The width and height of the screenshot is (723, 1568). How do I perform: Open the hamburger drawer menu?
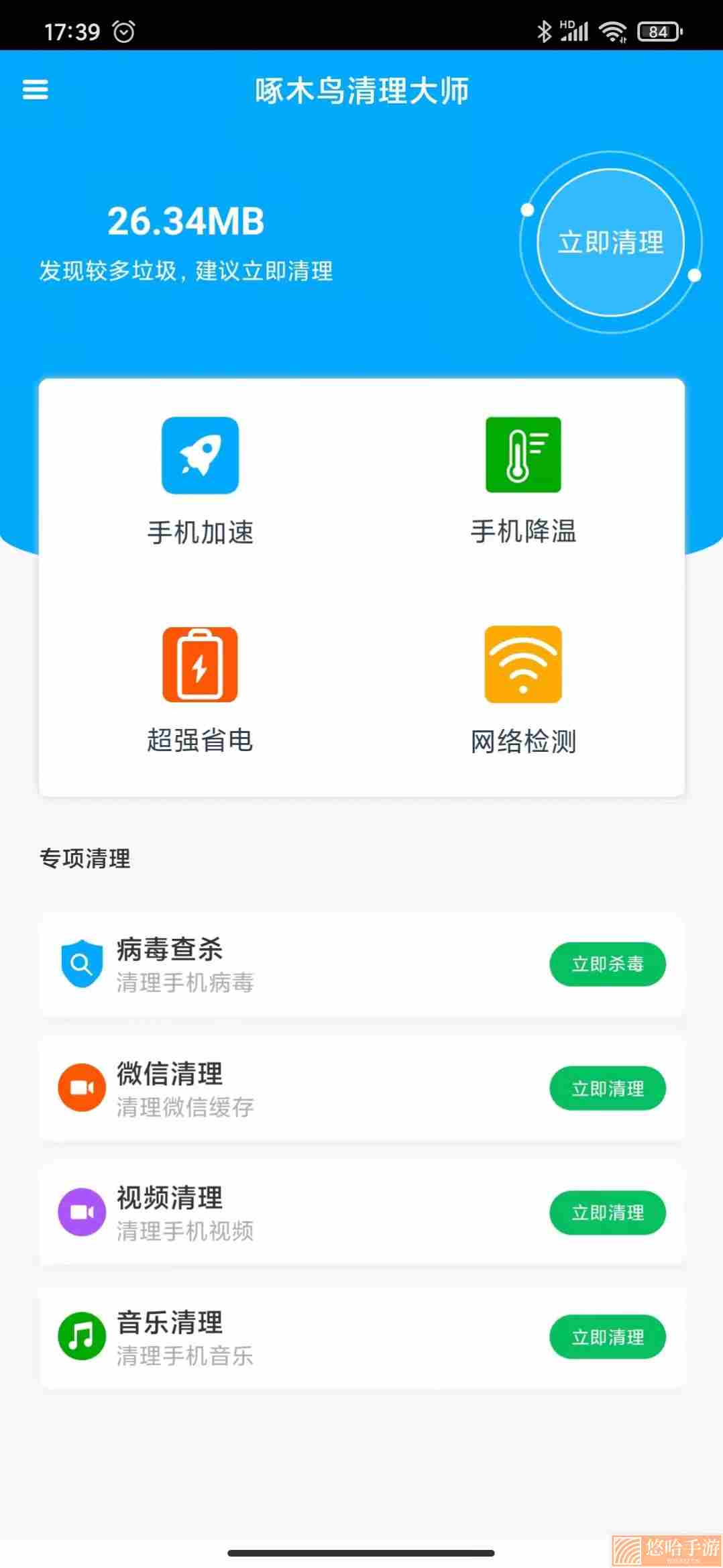[x=36, y=89]
